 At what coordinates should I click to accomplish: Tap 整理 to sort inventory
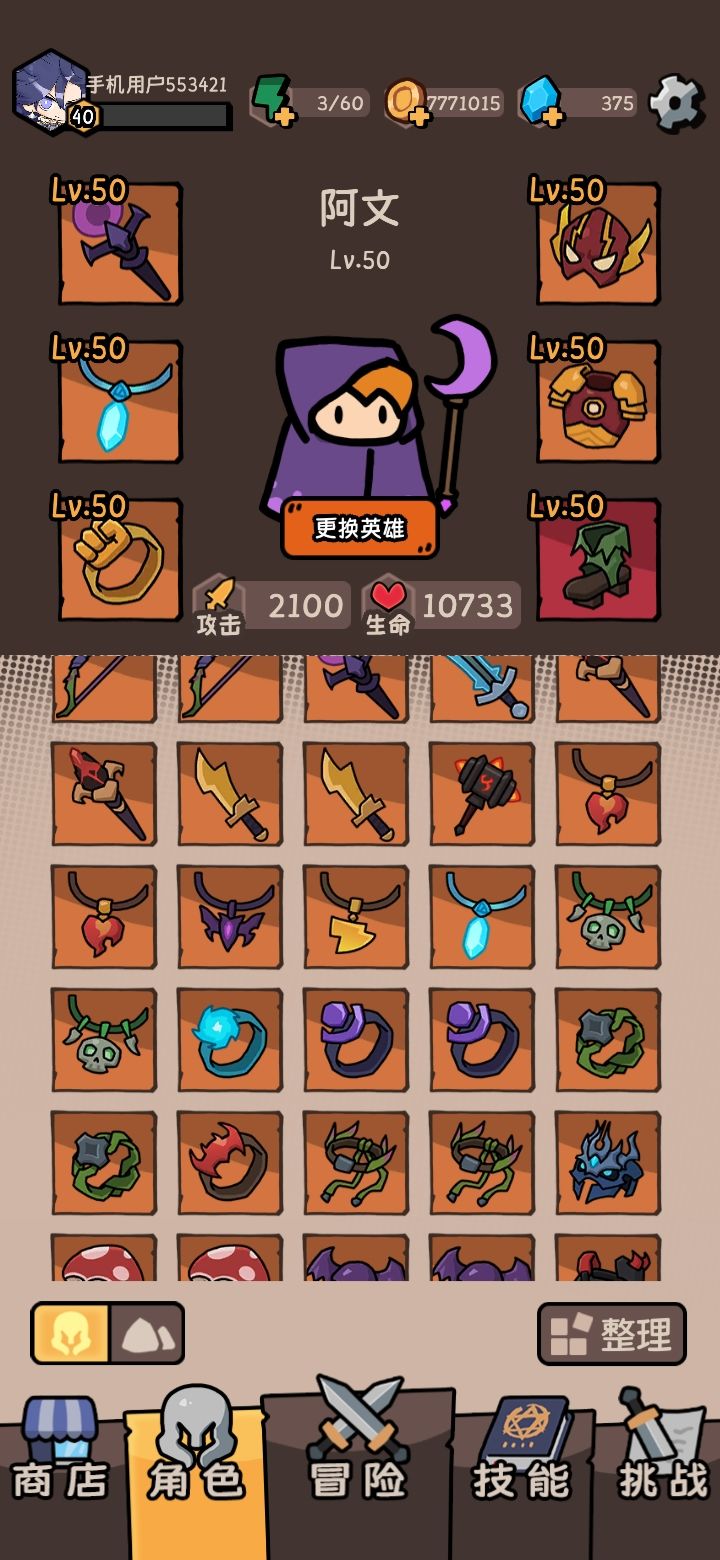[612, 1334]
